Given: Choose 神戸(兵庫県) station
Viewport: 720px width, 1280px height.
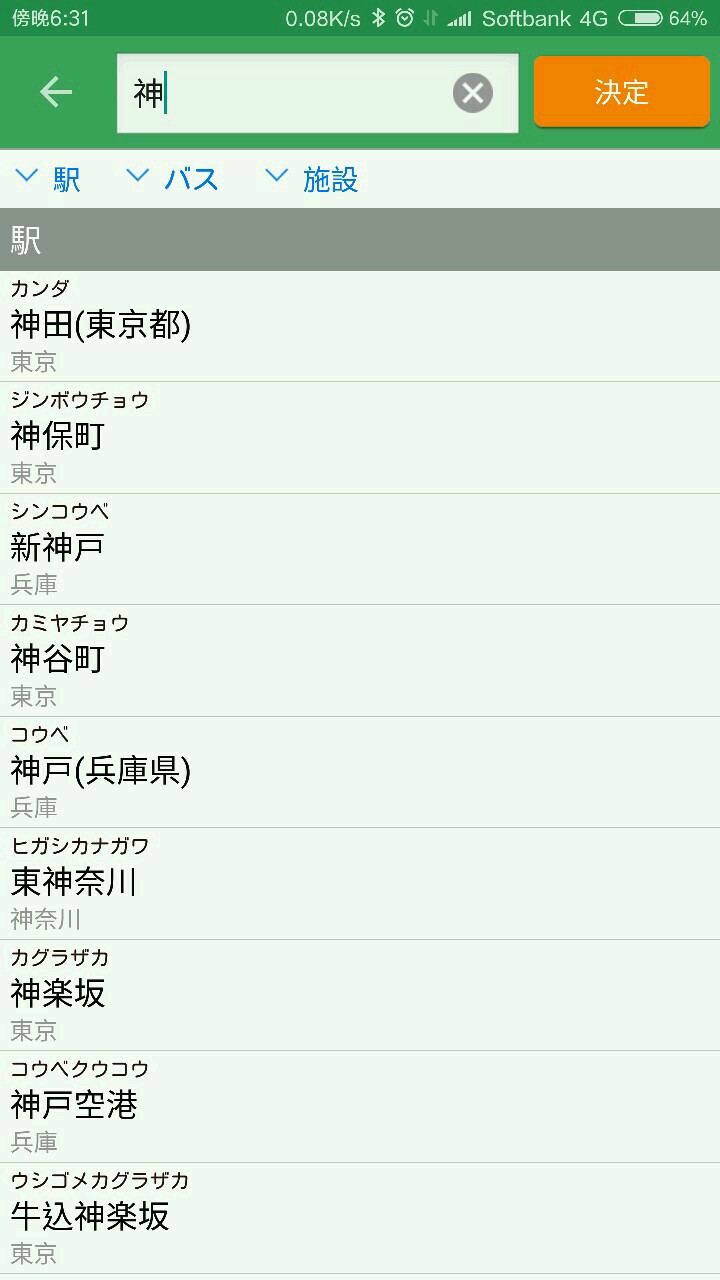Looking at the screenshot, I should click(360, 772).
